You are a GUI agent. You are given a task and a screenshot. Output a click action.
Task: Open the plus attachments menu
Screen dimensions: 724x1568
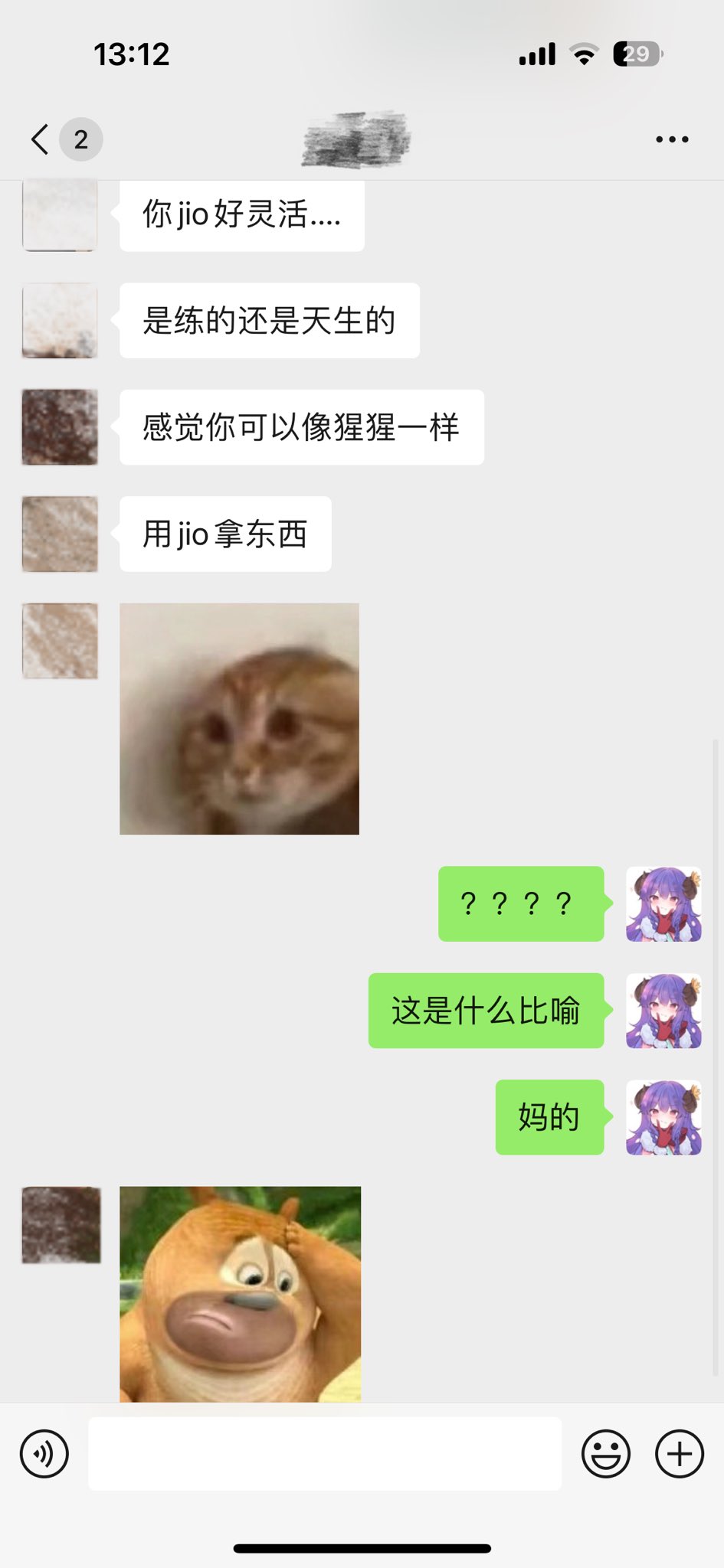click(x=680, y=1453)
